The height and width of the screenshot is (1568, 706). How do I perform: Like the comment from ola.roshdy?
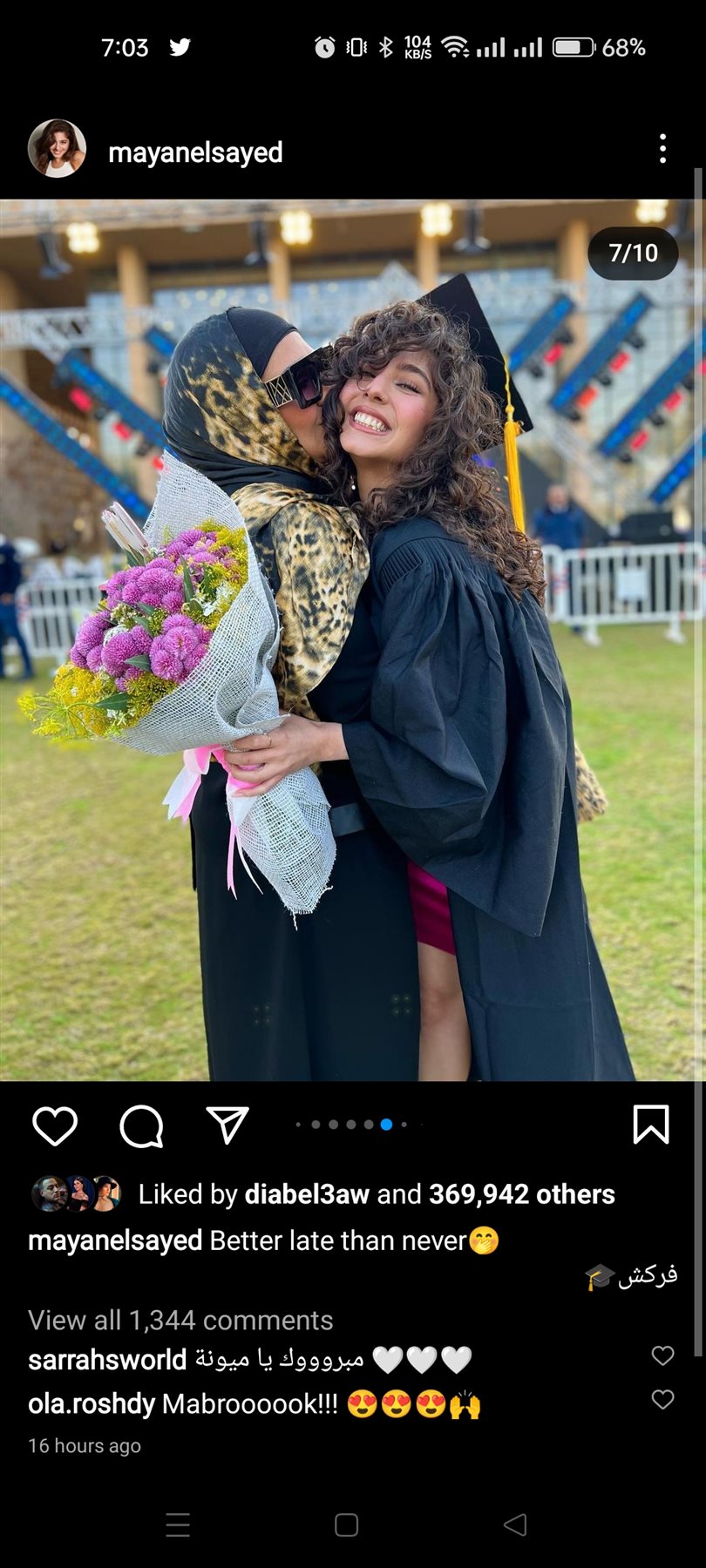coord(662,1399)
